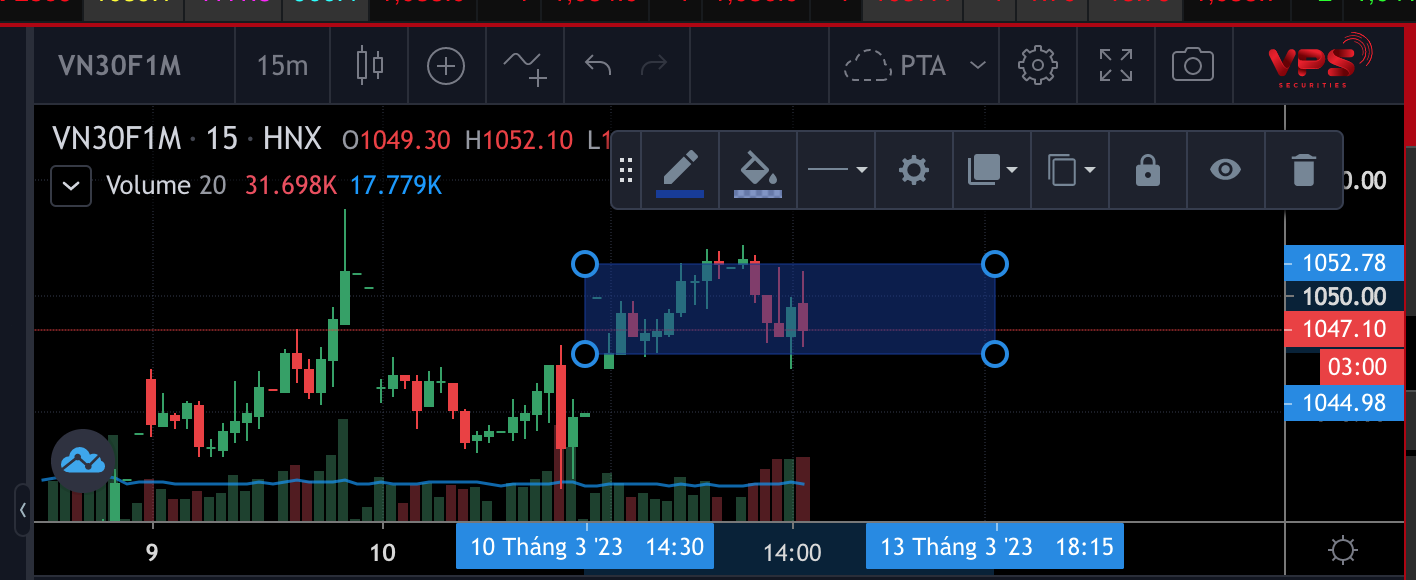The height and width of the screenshot is (580, 1416).
Task: Collapse the Volume indicator legend
Action: [71, 186]
